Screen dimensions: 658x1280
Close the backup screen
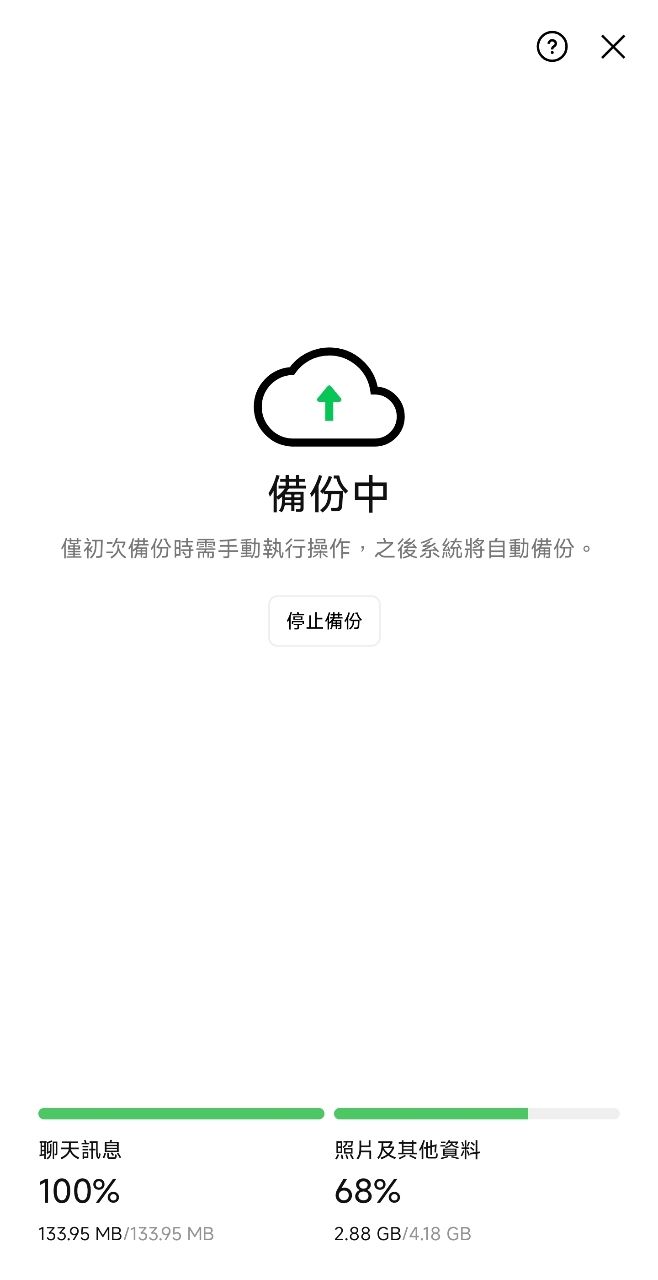[x=613, y=47]
